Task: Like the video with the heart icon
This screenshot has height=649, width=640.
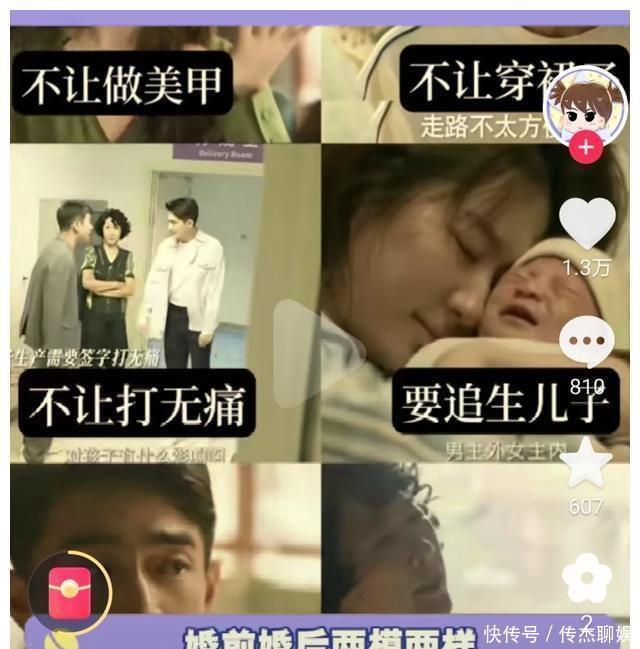Action: [x=586, y=225]
